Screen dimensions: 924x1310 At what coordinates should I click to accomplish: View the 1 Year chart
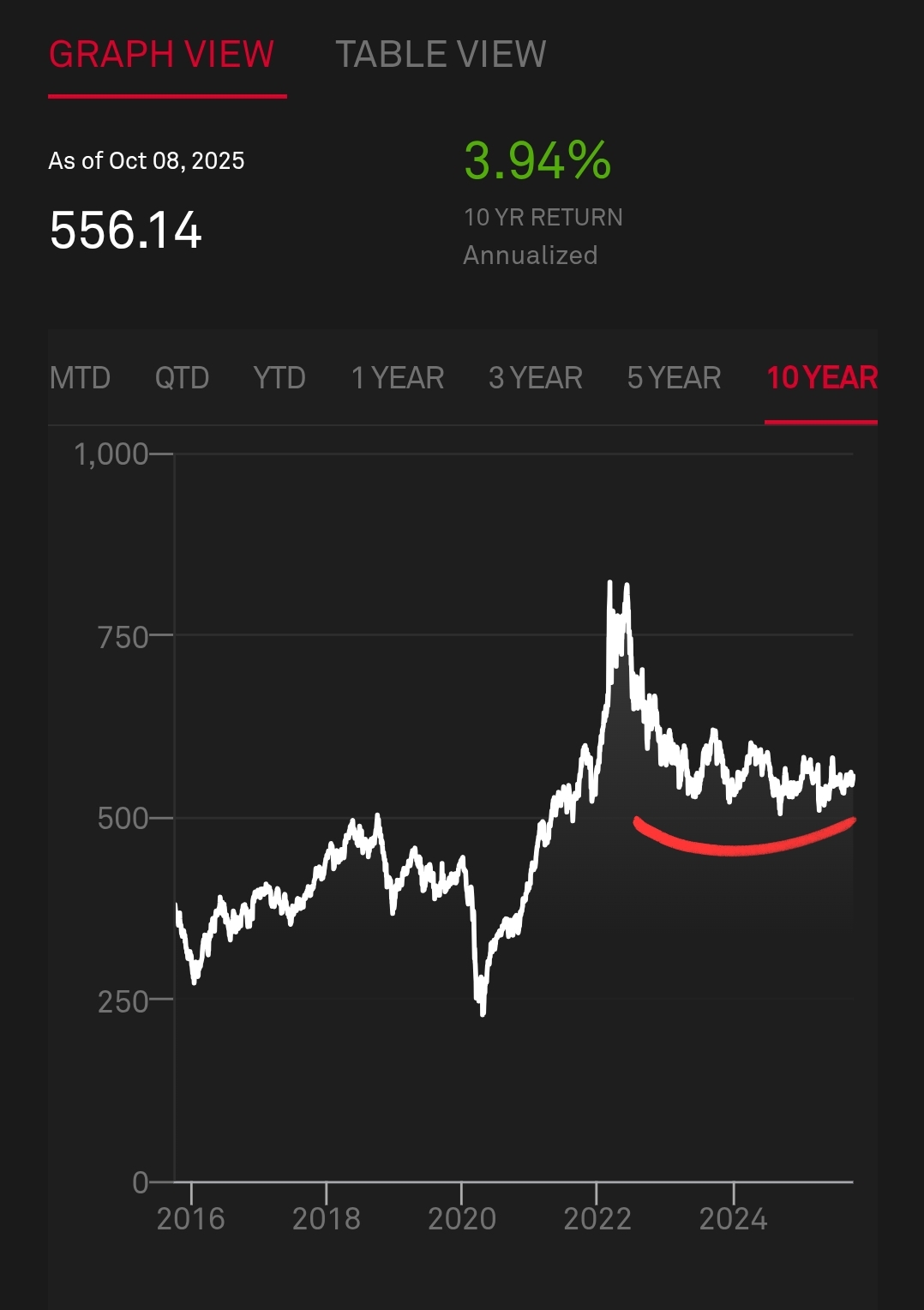[x=398, y=378]
